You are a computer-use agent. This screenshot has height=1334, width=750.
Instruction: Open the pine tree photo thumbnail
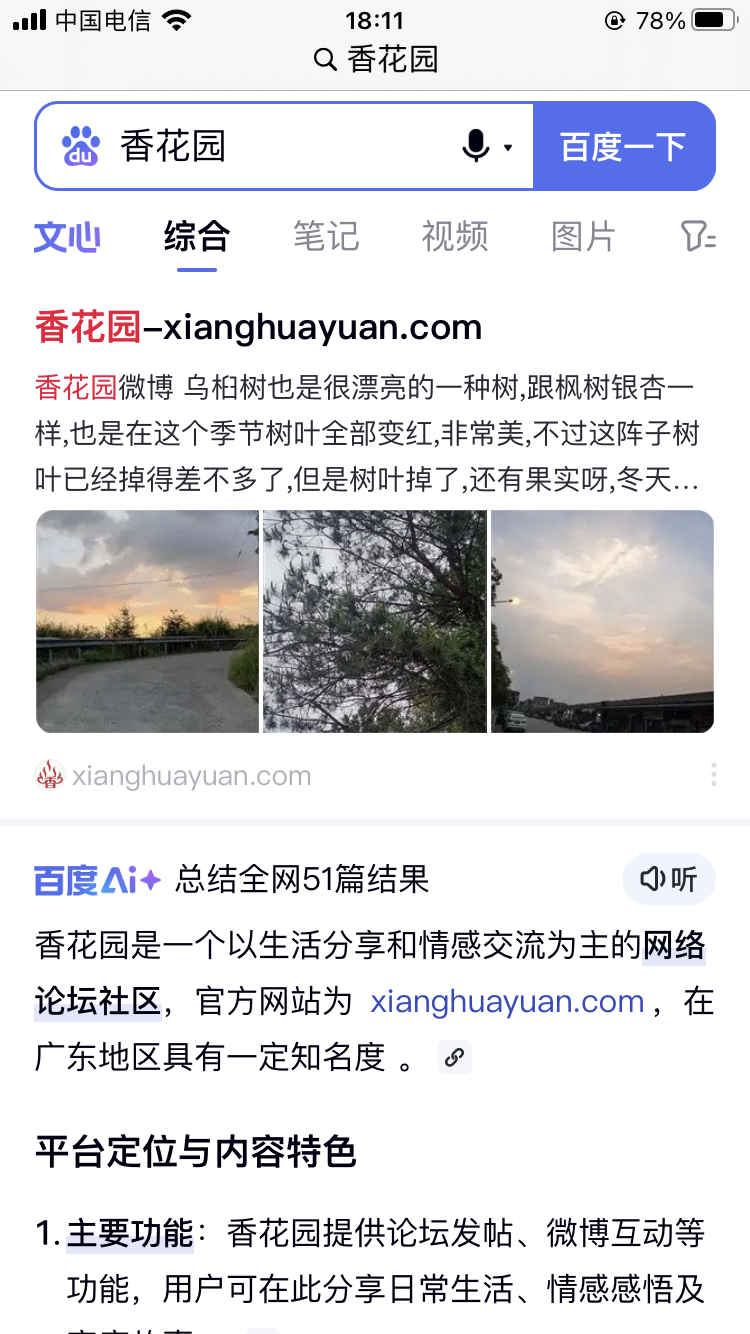click(x=375, y=621)
